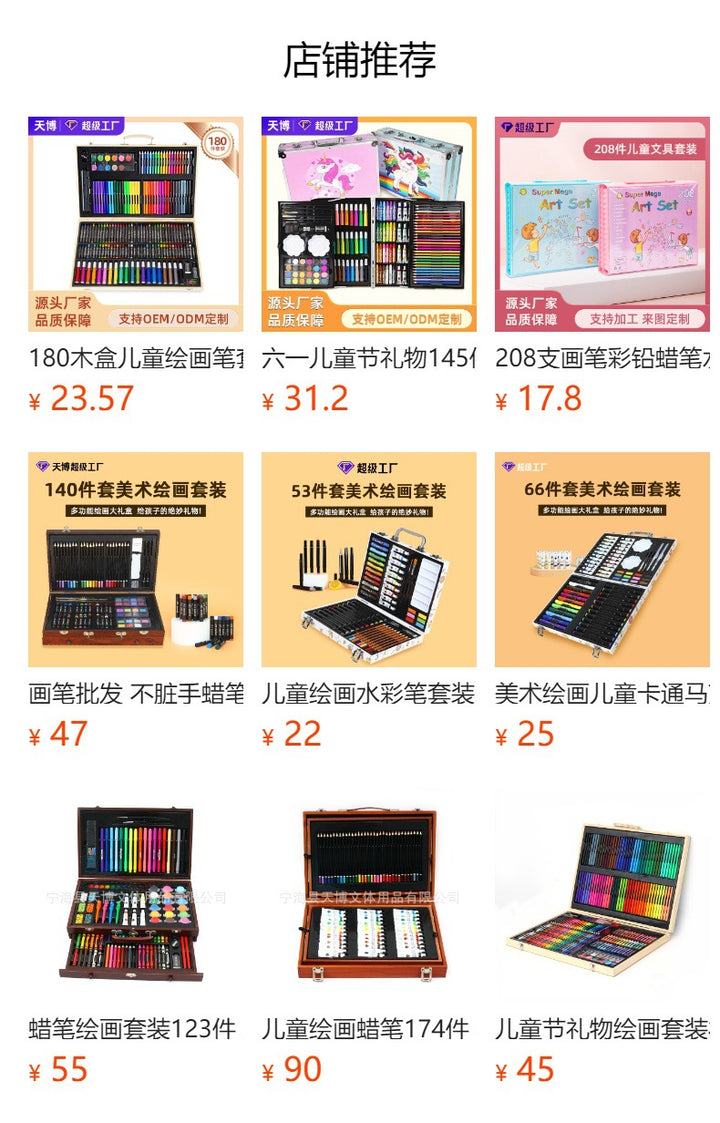View the 六一儿童节礼物145 product card

click(x=369, y=224)
